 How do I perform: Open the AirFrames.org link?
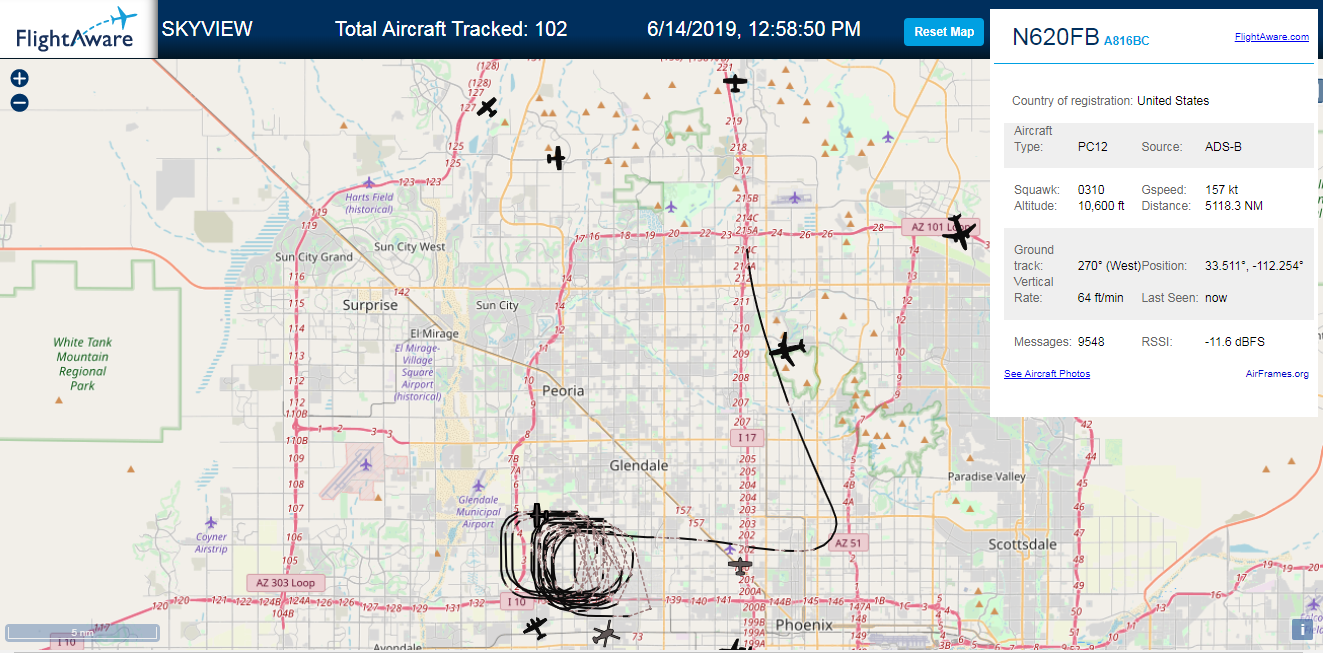click(1277, 374)
